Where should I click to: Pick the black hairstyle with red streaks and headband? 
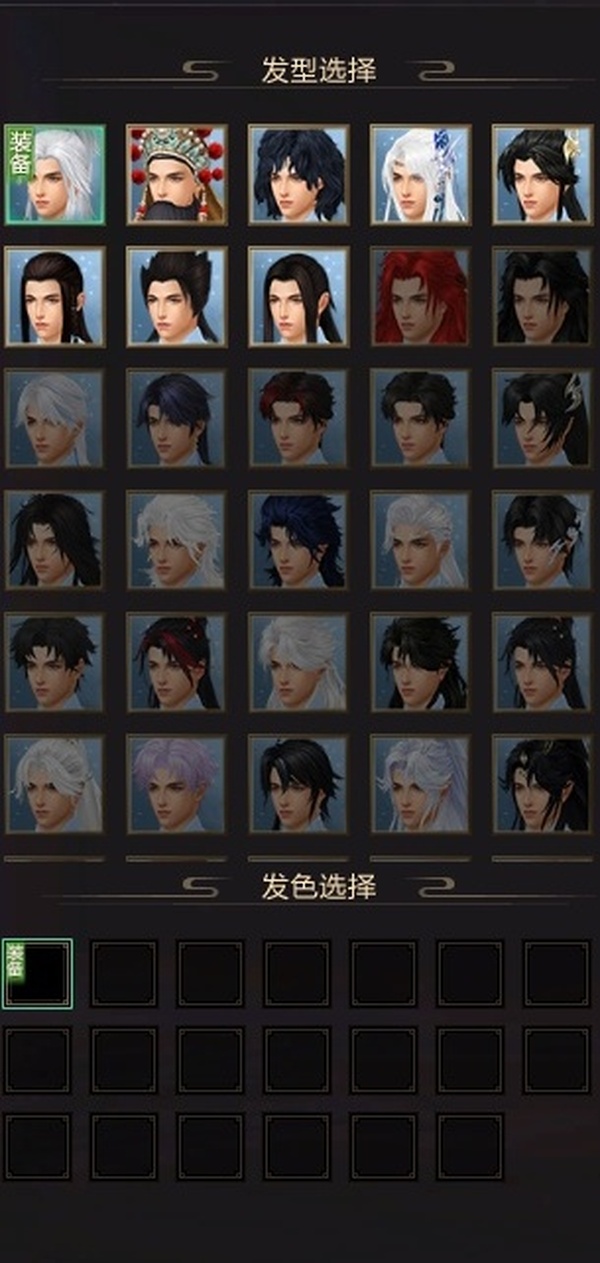(177, 662)
